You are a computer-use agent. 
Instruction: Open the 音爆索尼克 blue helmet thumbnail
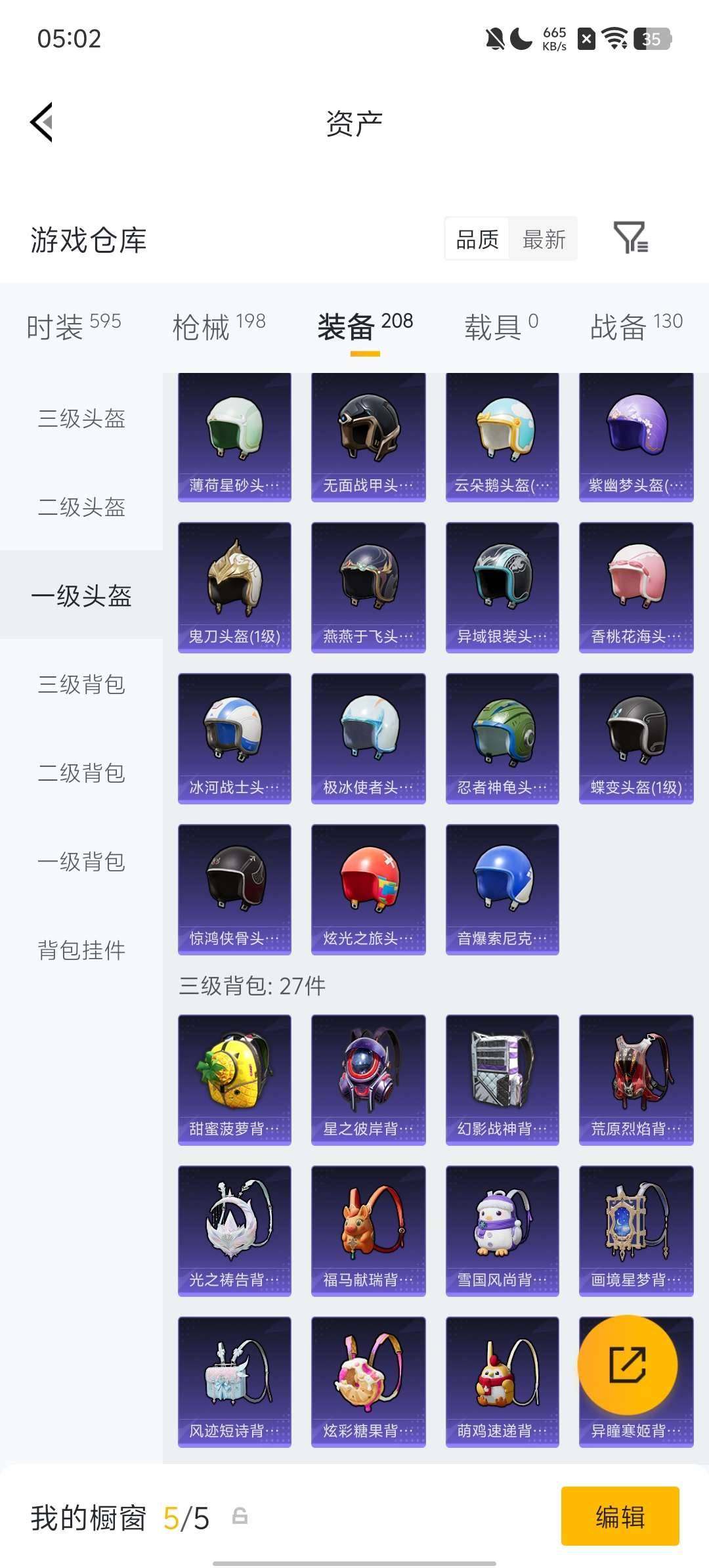click(502, 886)
